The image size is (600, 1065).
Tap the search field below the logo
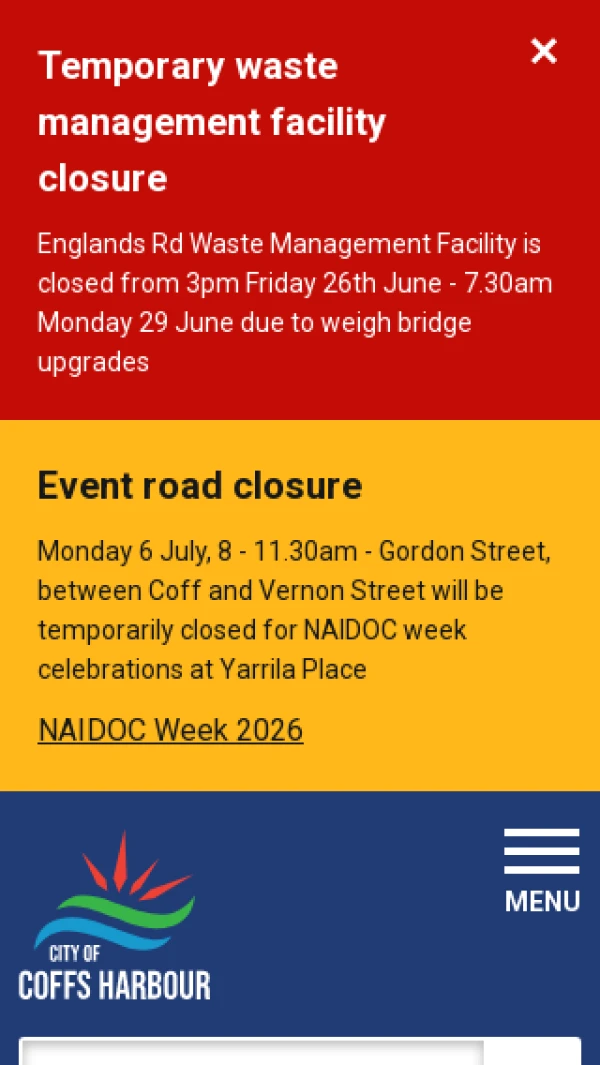point(251,1051)
